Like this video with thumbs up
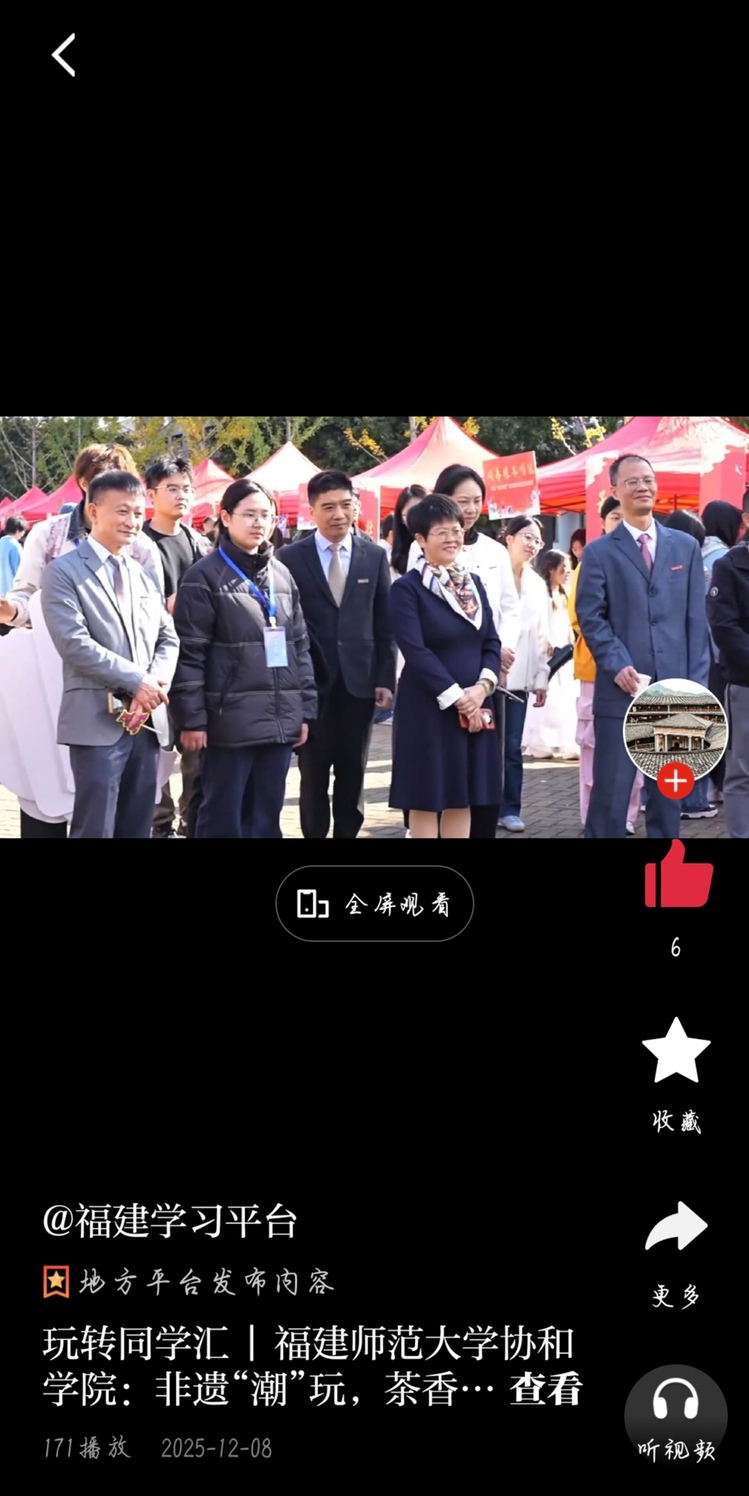Screen dimensions: 749x1496 click(678, 875)
